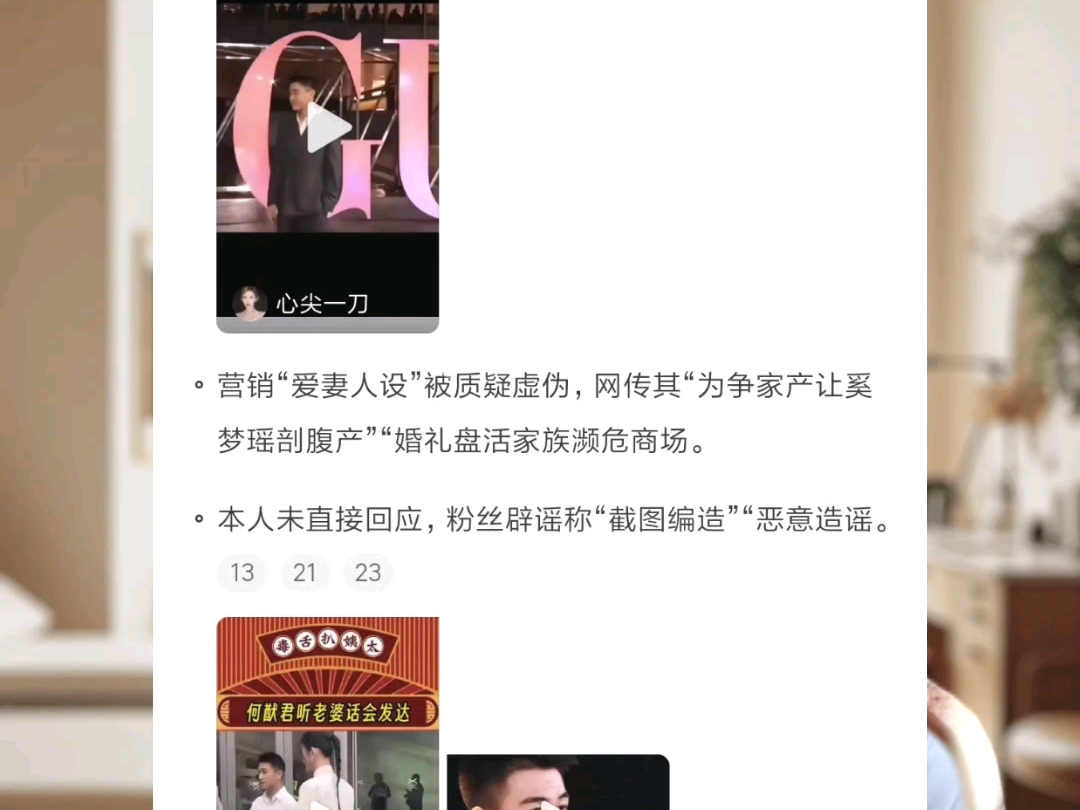Open citation number 23
The height and width of the screenshot is (810, 1080).
pos(368,573)
